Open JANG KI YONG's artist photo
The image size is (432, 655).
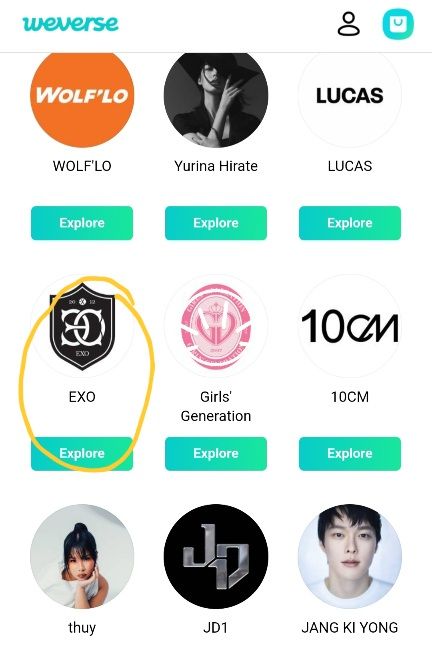(x=350, y=556)
